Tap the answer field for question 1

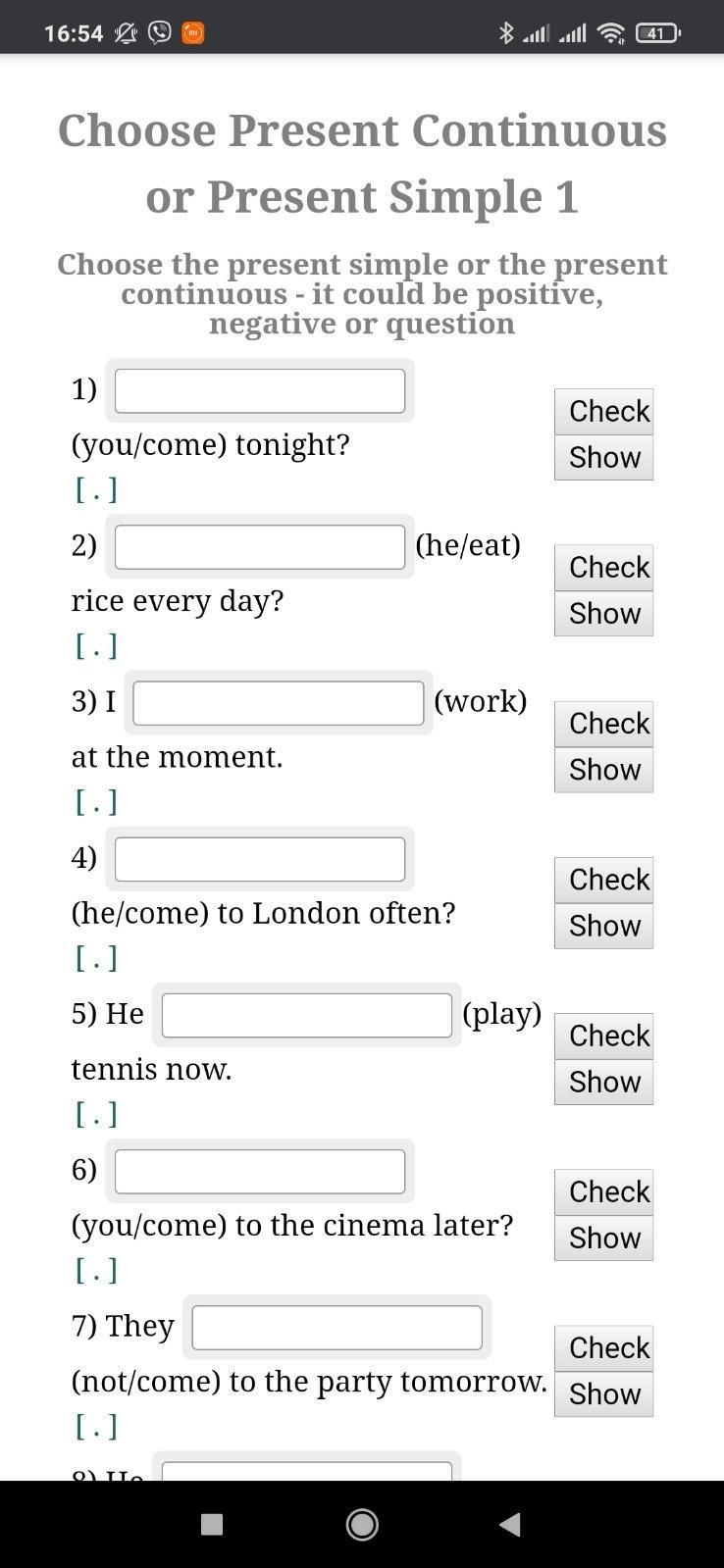coord(260,390)
